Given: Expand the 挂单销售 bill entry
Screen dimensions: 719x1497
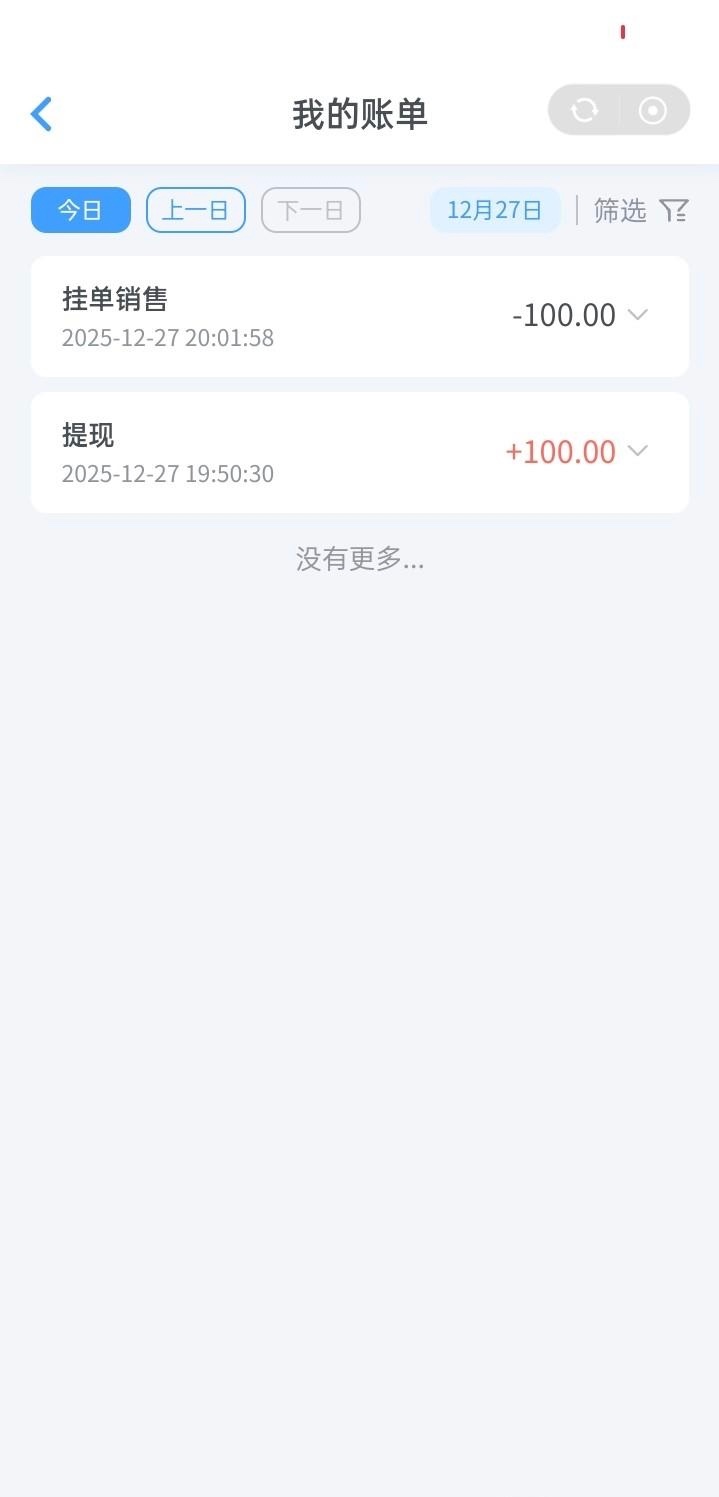Looking at the screenshot, I should [637, 315].
